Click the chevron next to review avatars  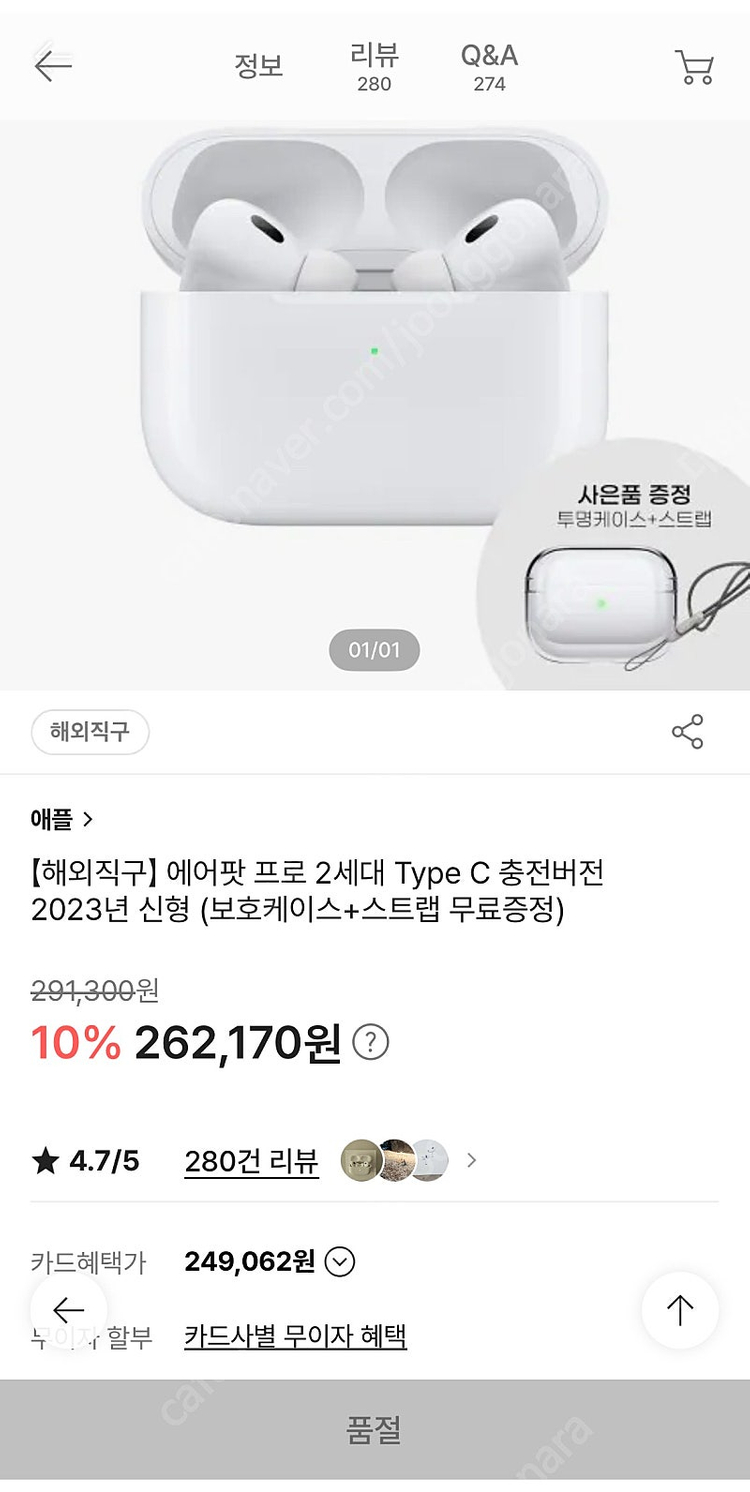pos(471,1160)
